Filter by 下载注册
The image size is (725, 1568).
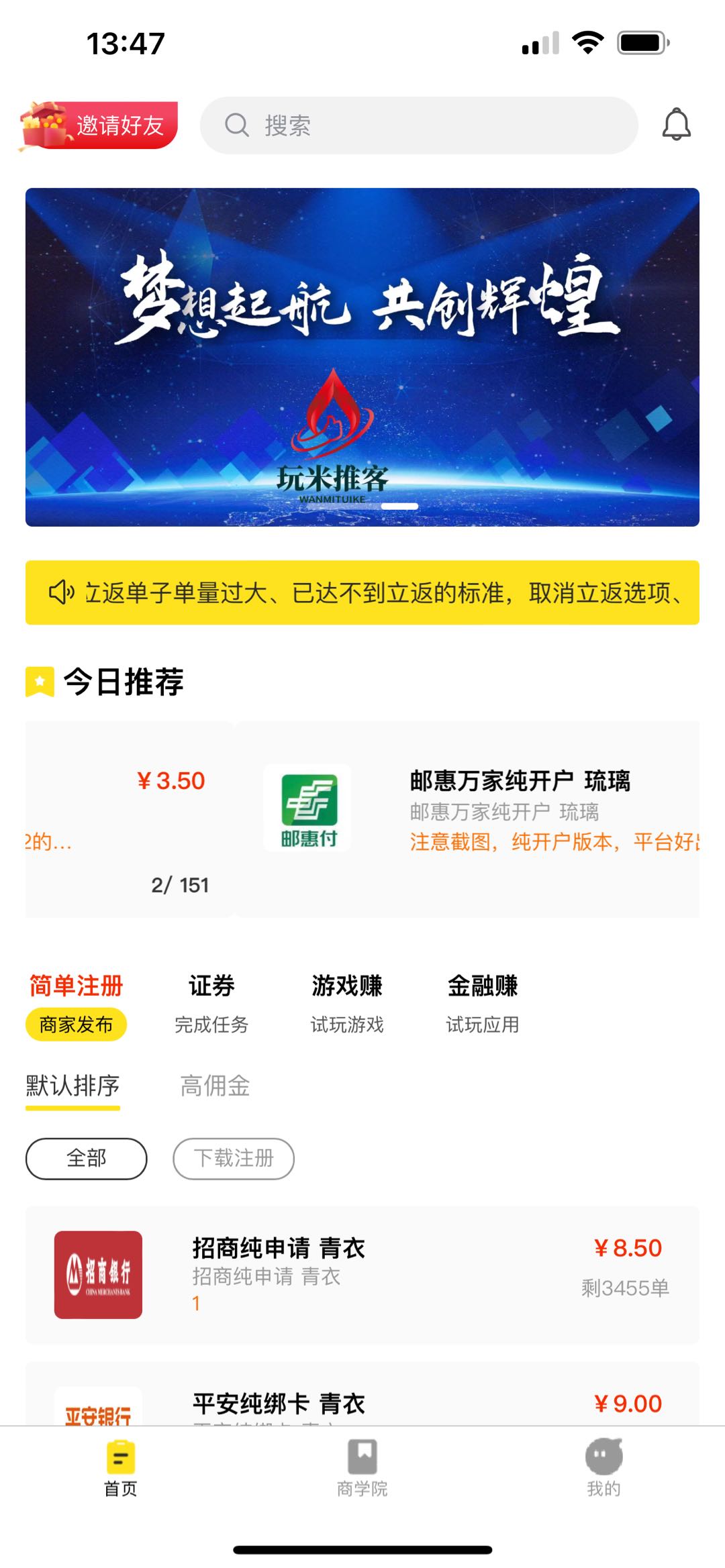point(234,1159)
